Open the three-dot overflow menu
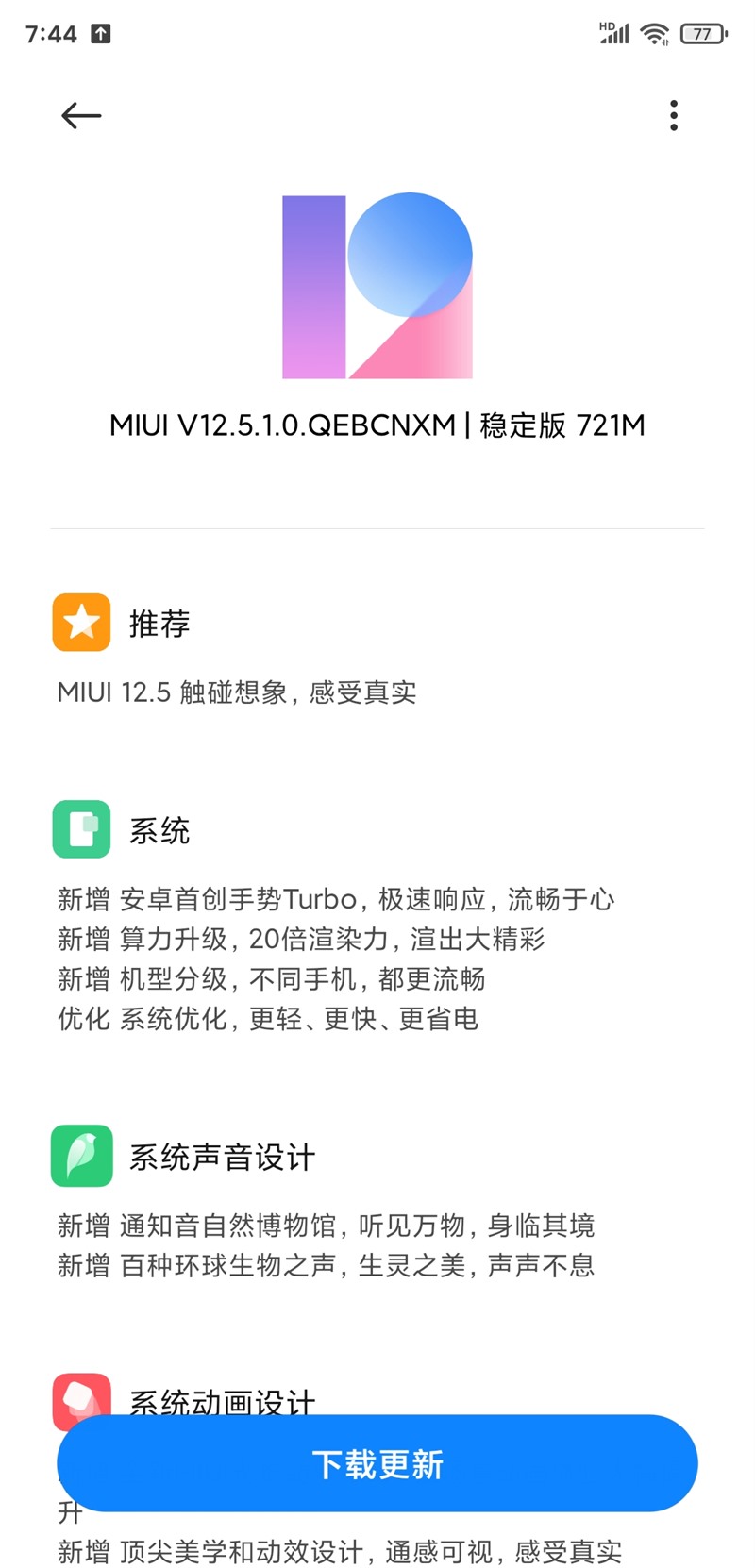Image resolution: width=755 pixels, height=1568 pixels. 673,114
